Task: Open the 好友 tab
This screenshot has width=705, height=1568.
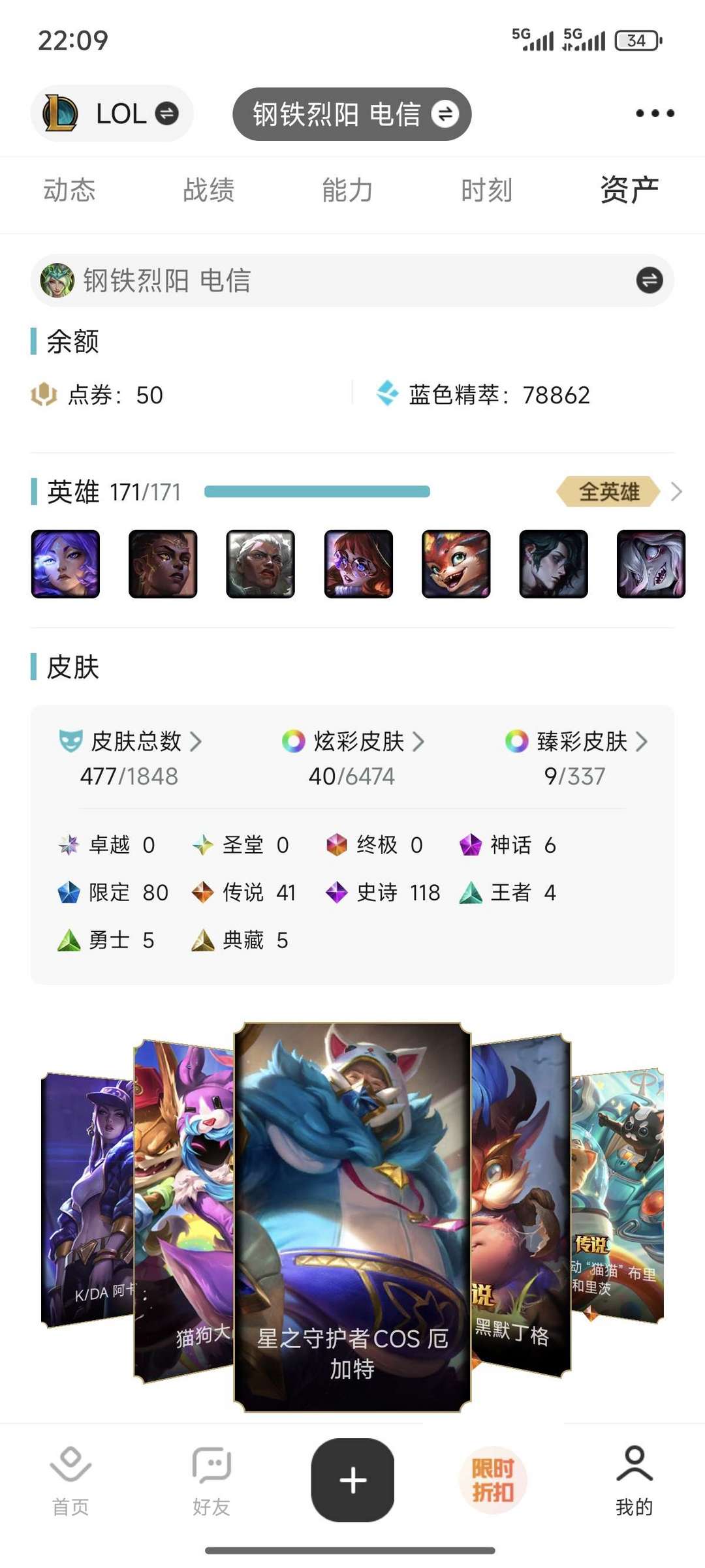Action: [211, 1482]
